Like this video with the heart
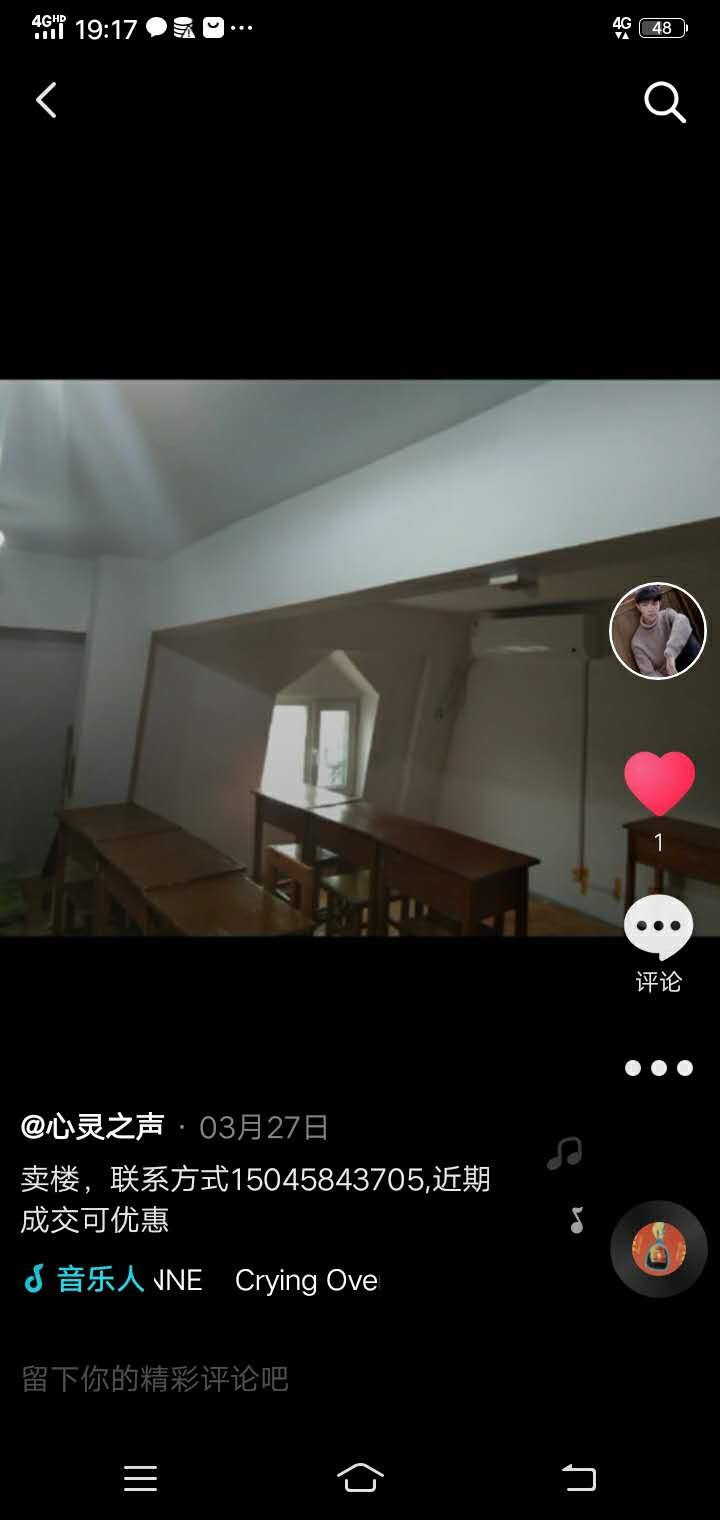720x1520 pixels. click(659, 783)
